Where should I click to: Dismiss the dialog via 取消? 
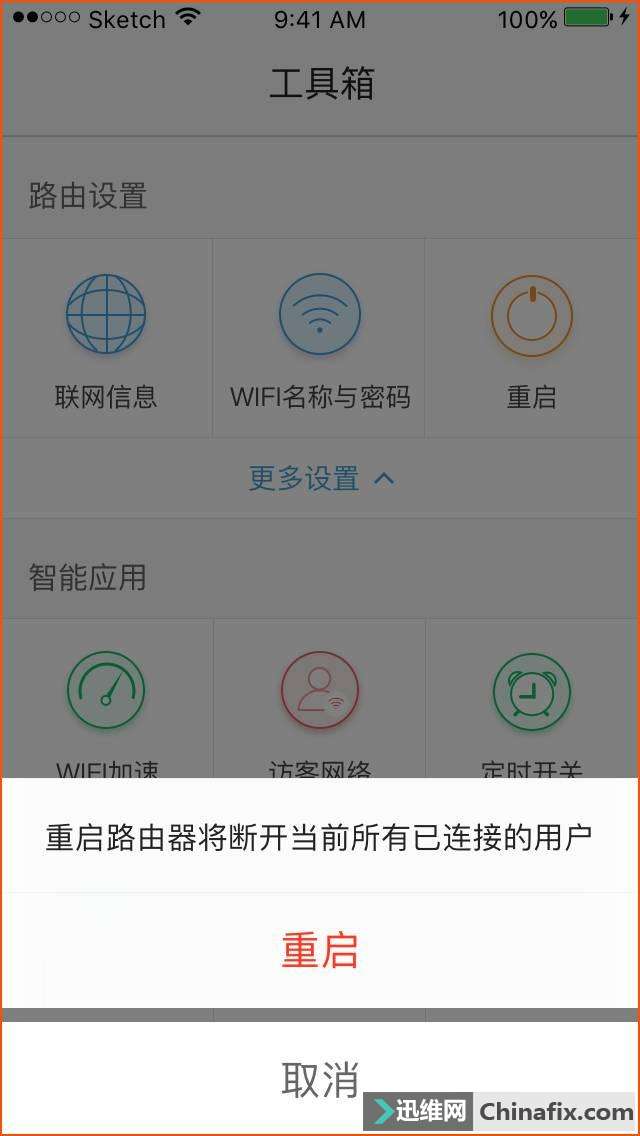coord(320,1078)
